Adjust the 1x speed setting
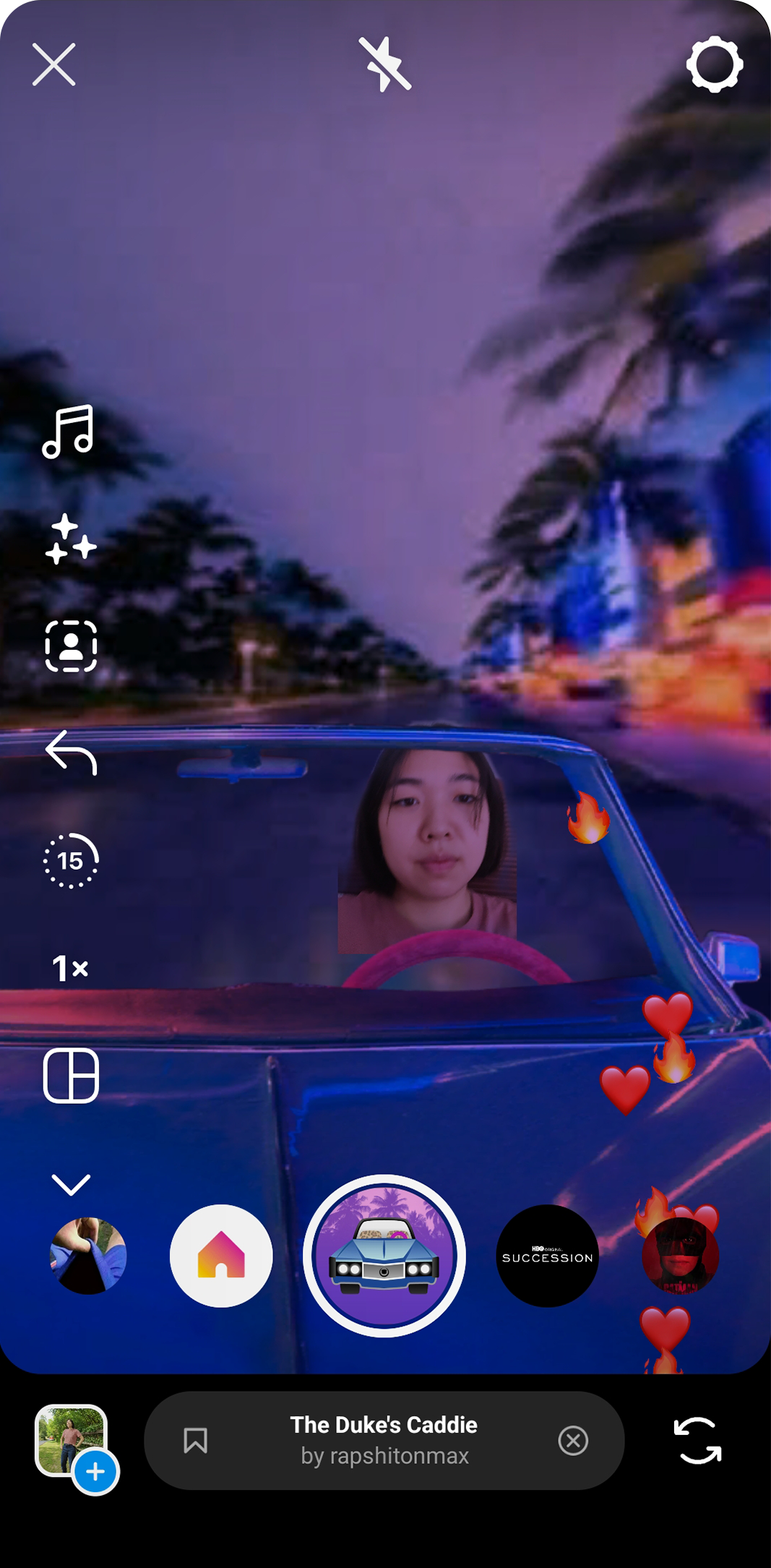The height and width of the screenshot is (1568, 771). click(70, 969)
